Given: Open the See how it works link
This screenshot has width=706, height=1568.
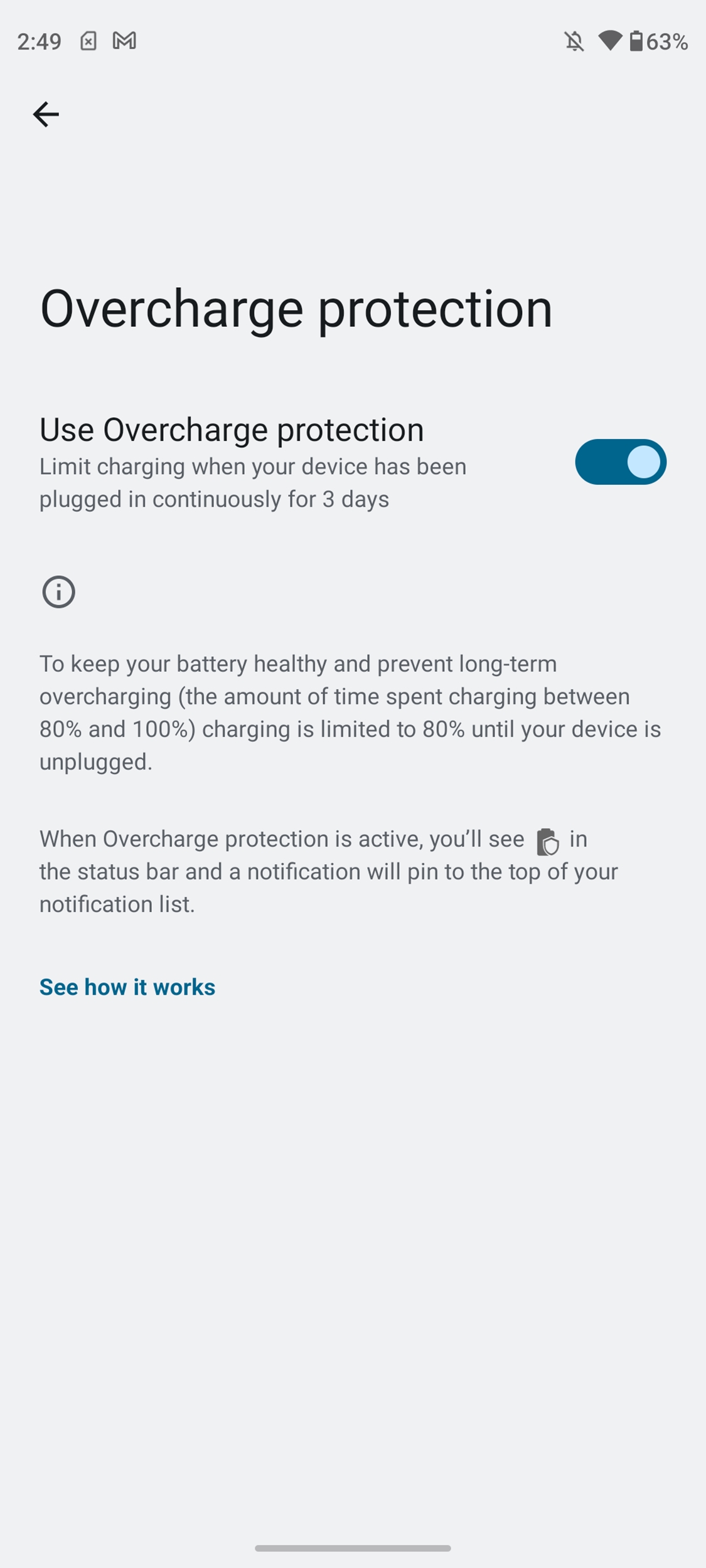Looking at the screenshot, I should (127, 987).
